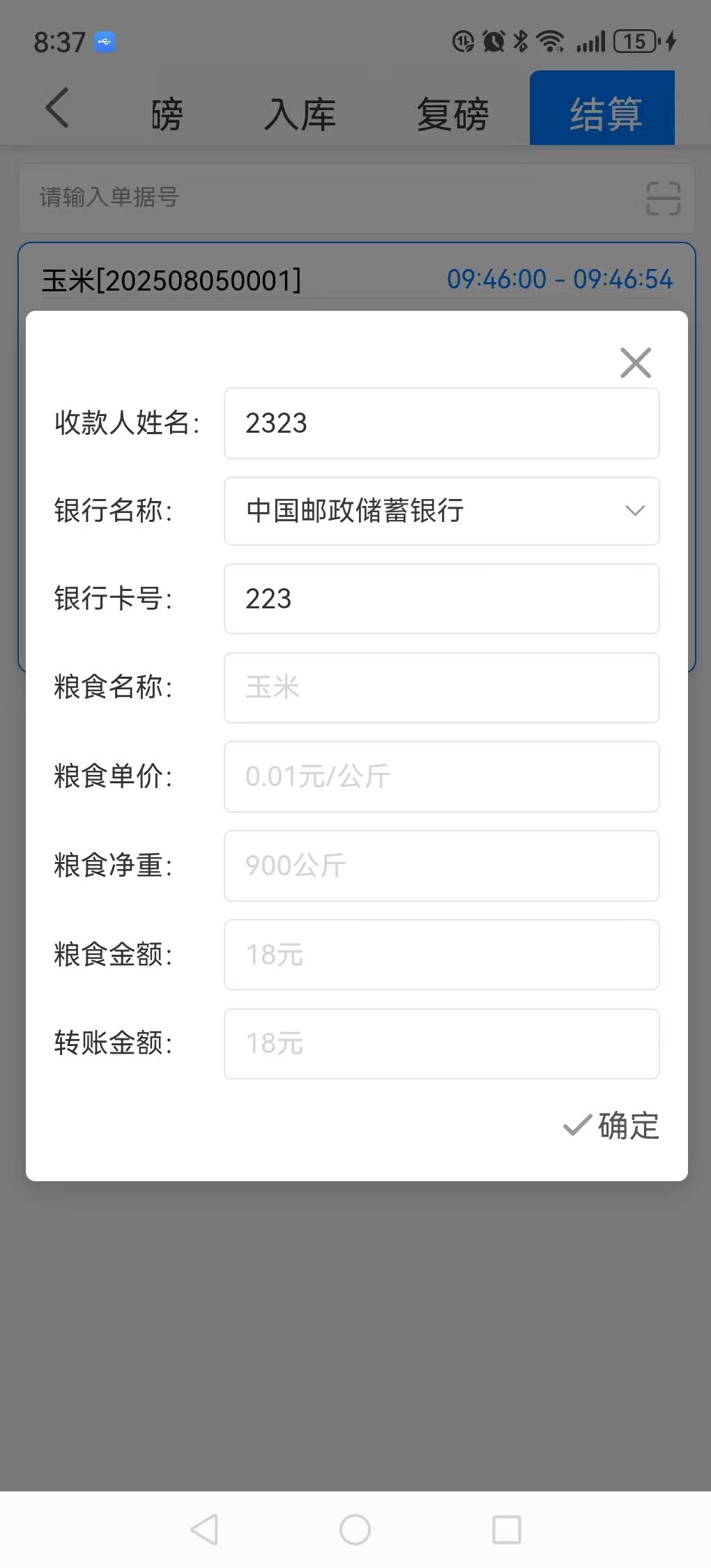Image resolution: width=711 pixels, height=1568 pixels.
Task: Edit the 收款人姓名 field
Action: pyautogui.click(x=441, y=423)
